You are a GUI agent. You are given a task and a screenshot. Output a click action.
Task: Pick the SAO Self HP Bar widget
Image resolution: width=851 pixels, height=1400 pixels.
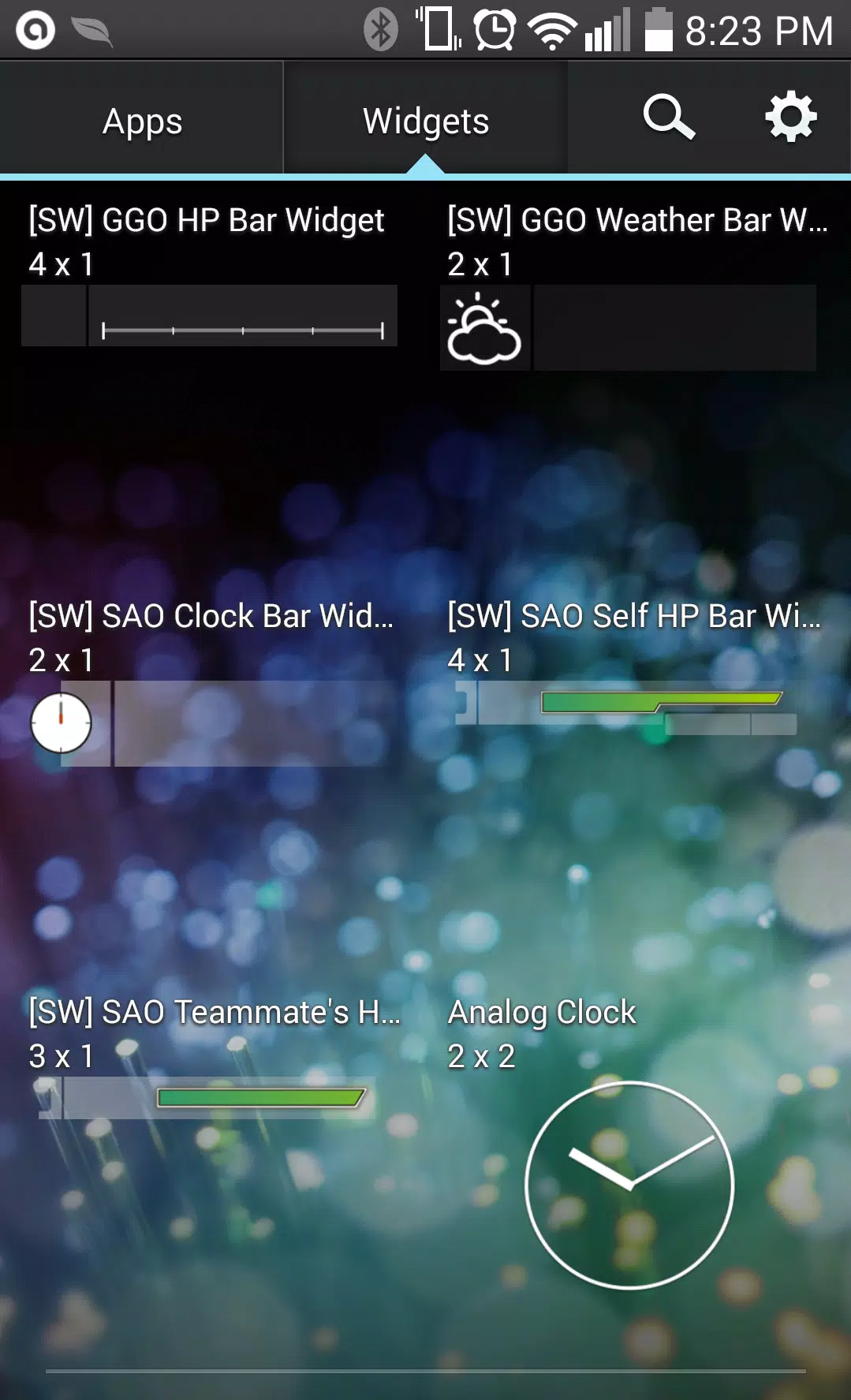point(634,666)
